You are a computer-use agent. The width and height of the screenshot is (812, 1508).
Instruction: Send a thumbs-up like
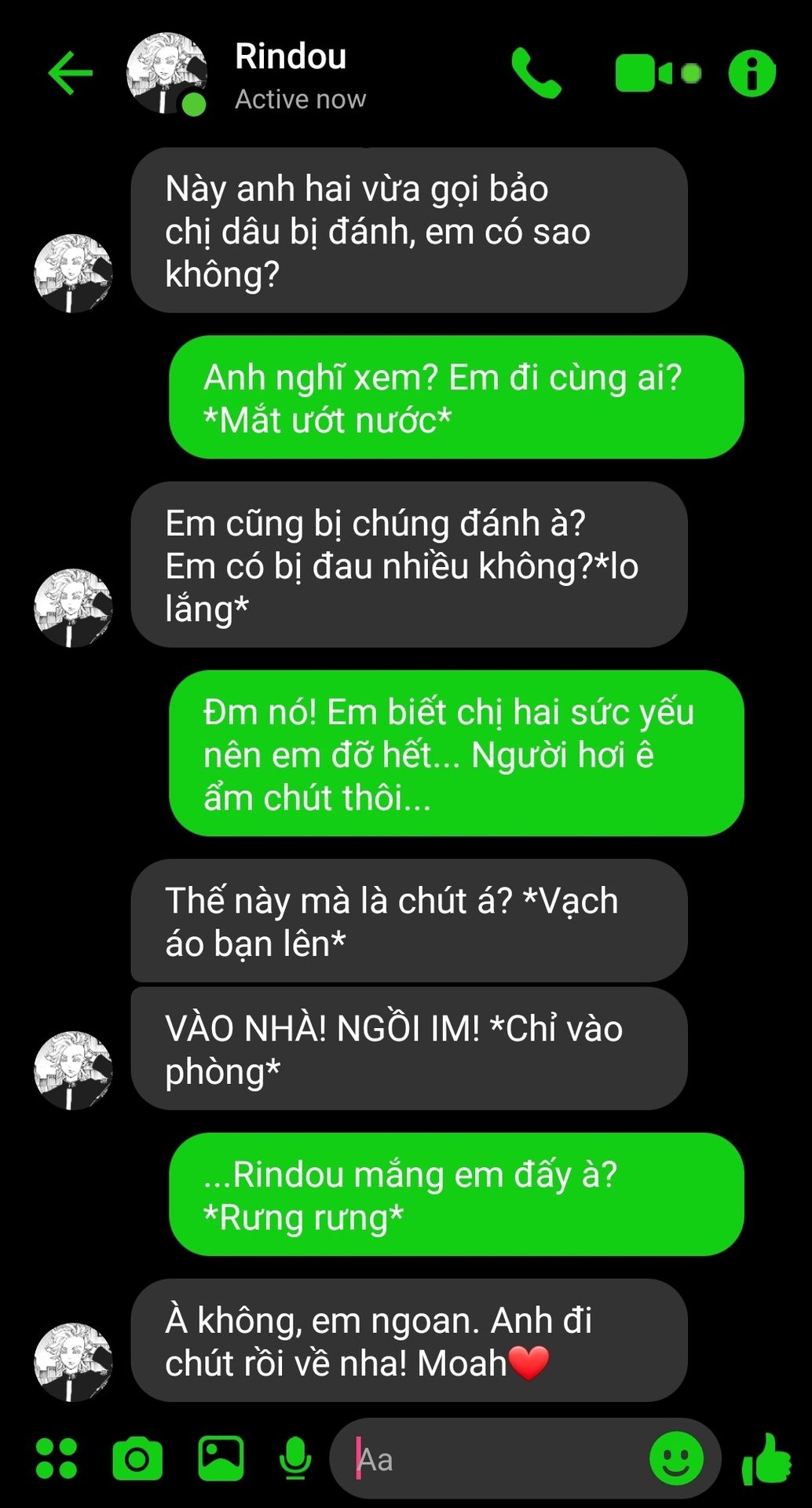tap(766, 1459)
